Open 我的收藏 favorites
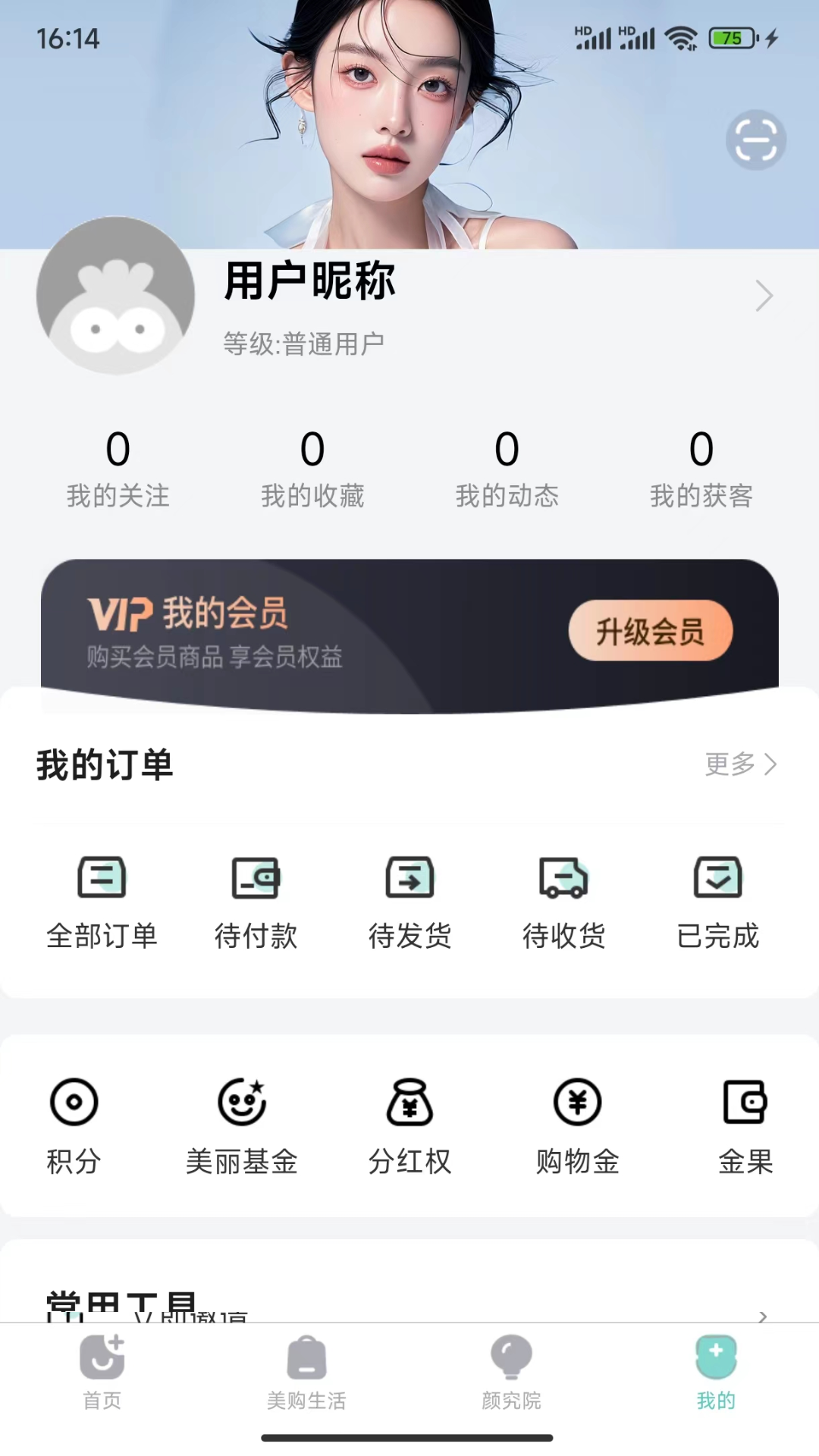Image resolution: width=819 pixels, height=1456 pixels. pyautogui.click(x=312, y=468)
